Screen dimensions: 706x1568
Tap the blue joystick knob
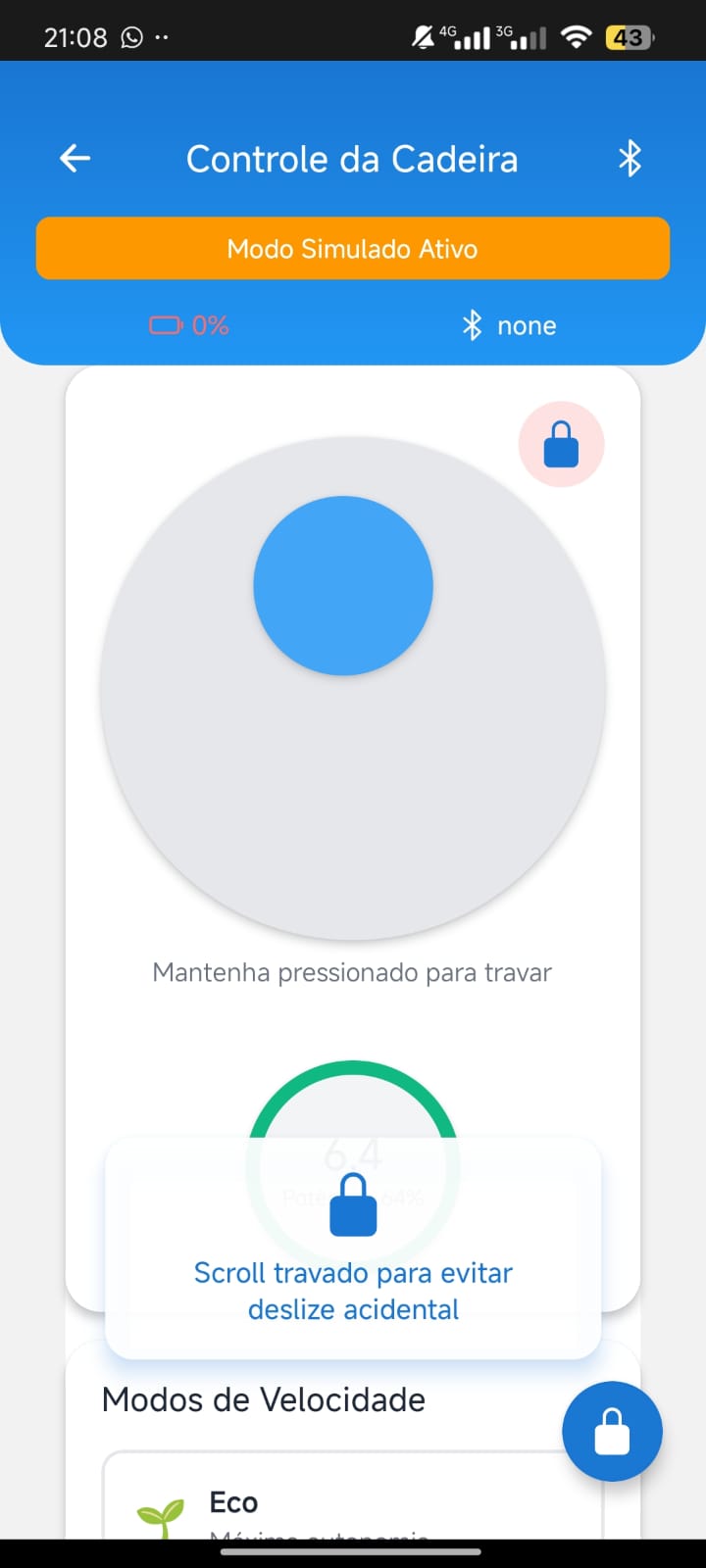point(343,585)
